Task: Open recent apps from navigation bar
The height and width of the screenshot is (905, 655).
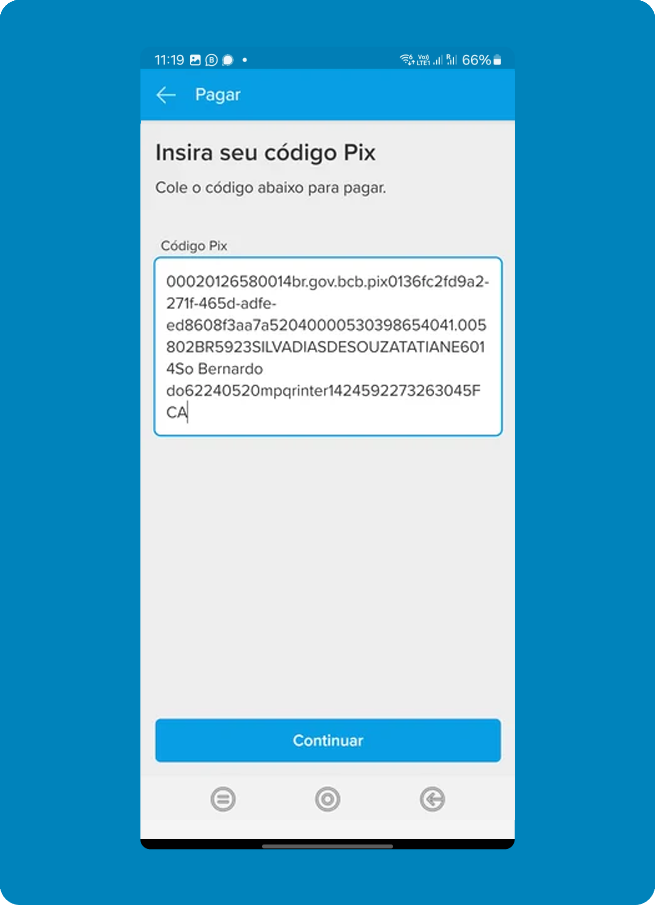Action: tap(223, 799)
